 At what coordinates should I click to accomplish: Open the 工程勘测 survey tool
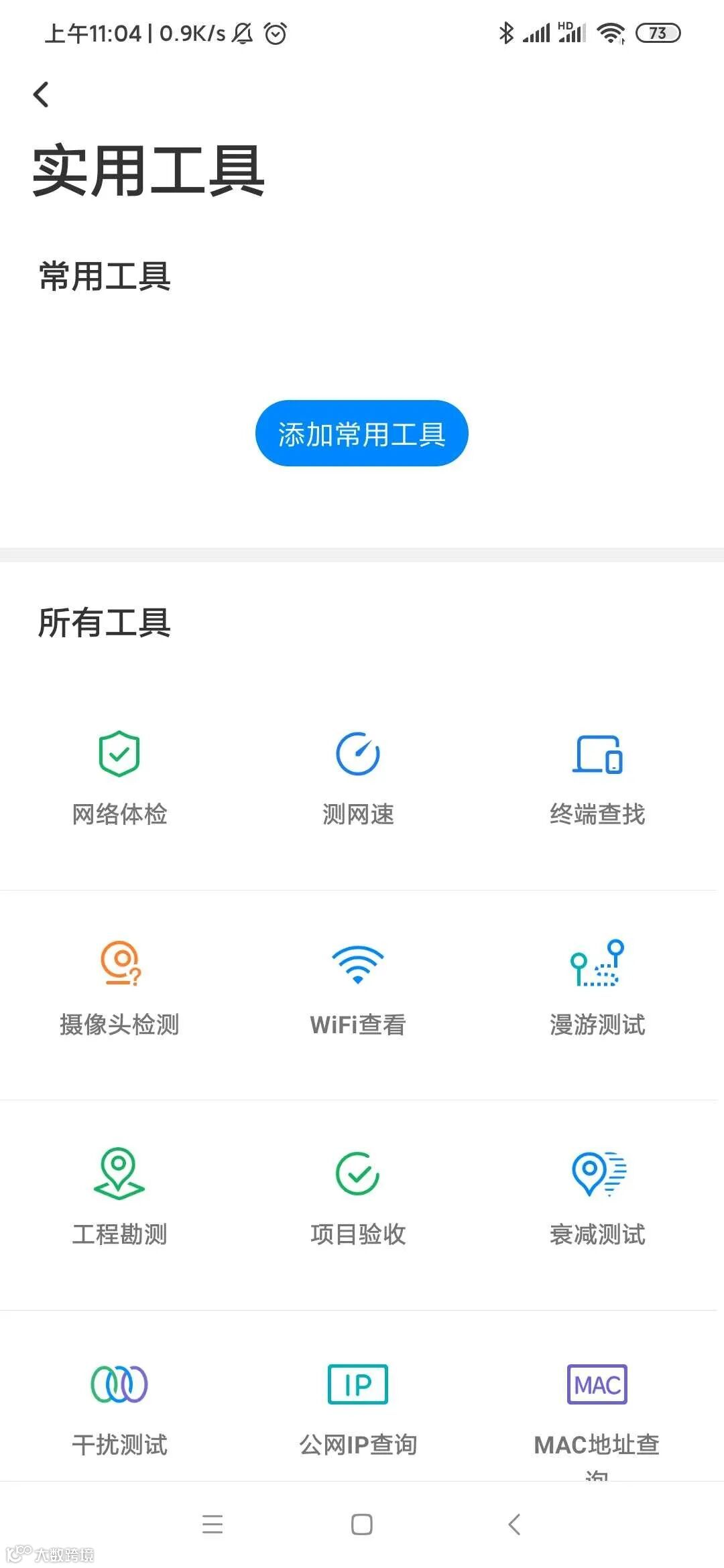(119, 1197)
